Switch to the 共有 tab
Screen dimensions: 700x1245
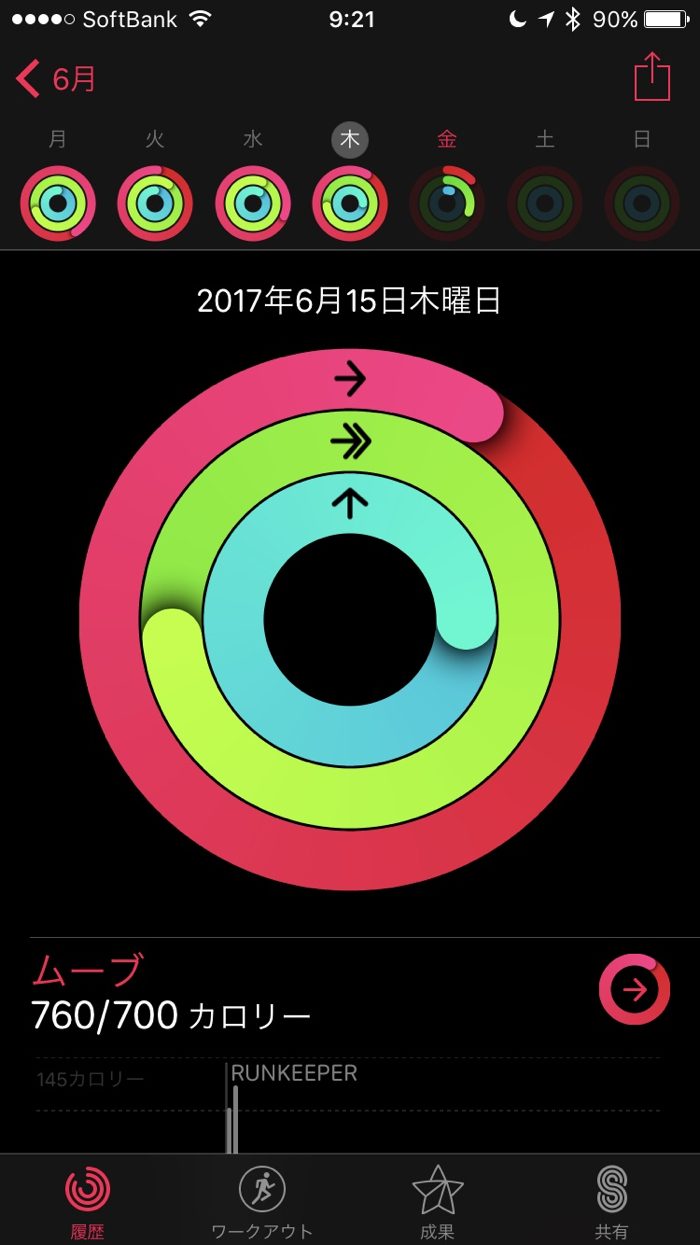[611, 1200]
